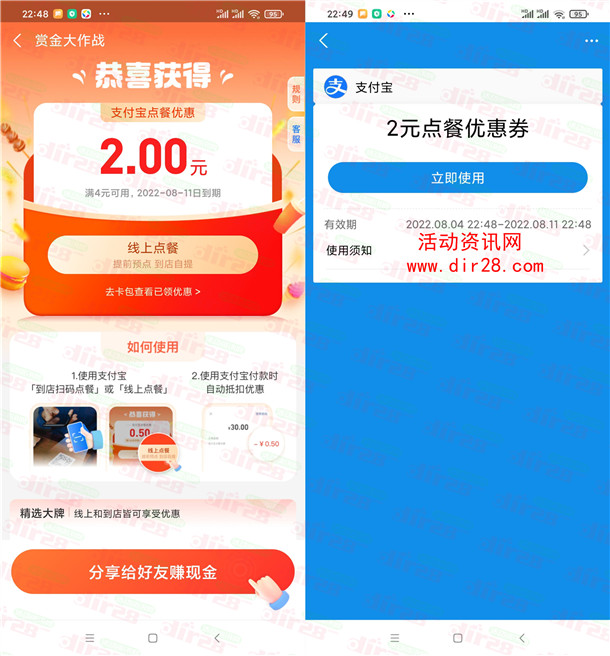Tap 立即使用 to use the coupon
Image resolution: width=610 pixels, height=656 pixels.
pos(457,177)
